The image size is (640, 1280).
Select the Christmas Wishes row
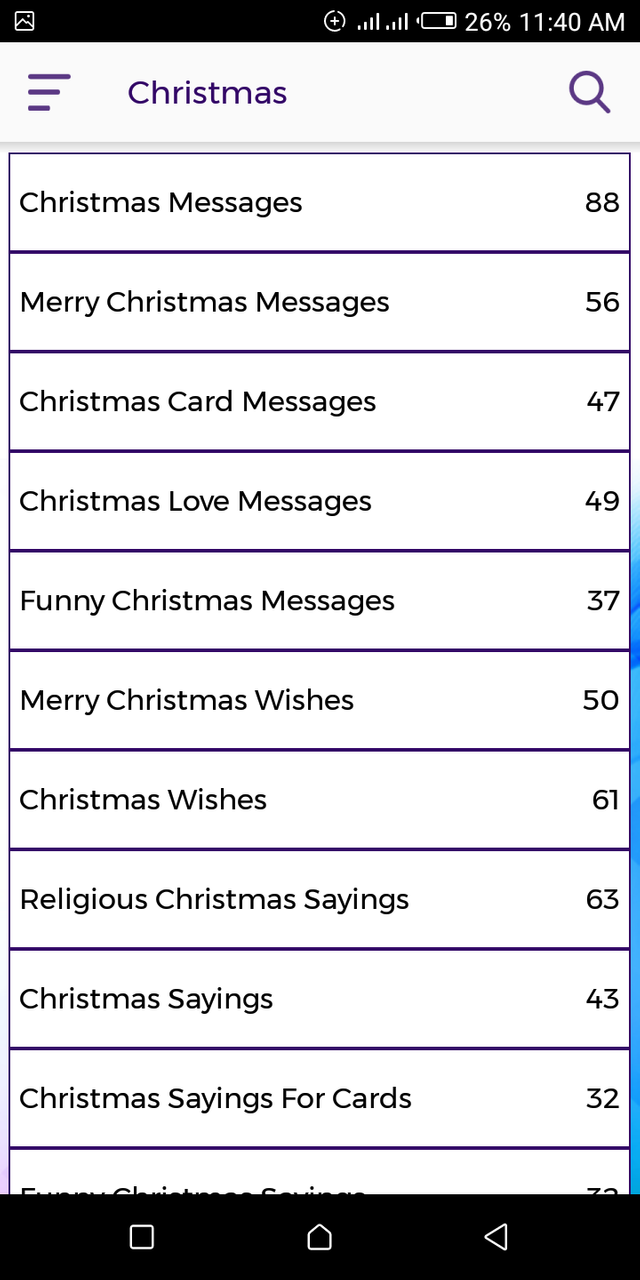coord(320,799)
